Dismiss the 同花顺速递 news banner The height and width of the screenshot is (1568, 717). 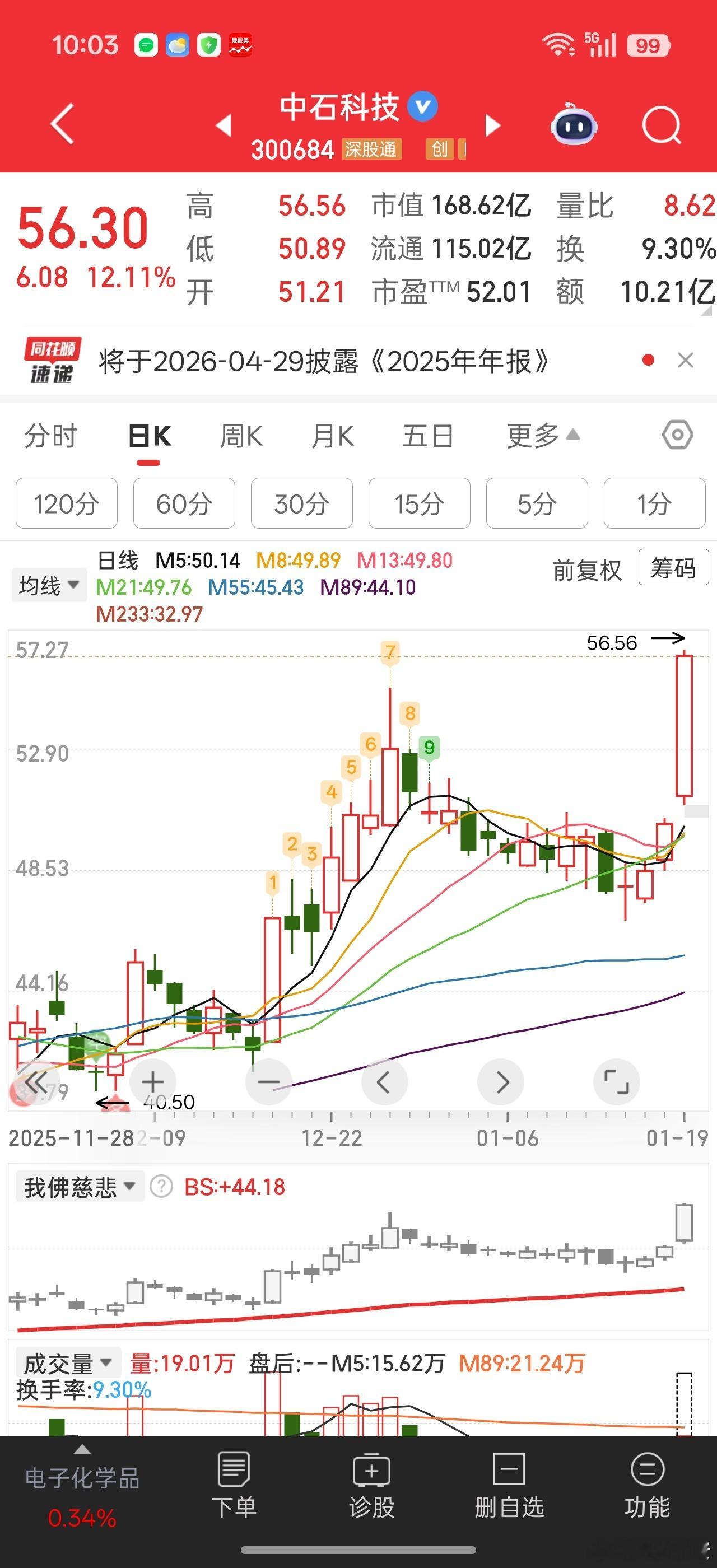coord(685,360)
